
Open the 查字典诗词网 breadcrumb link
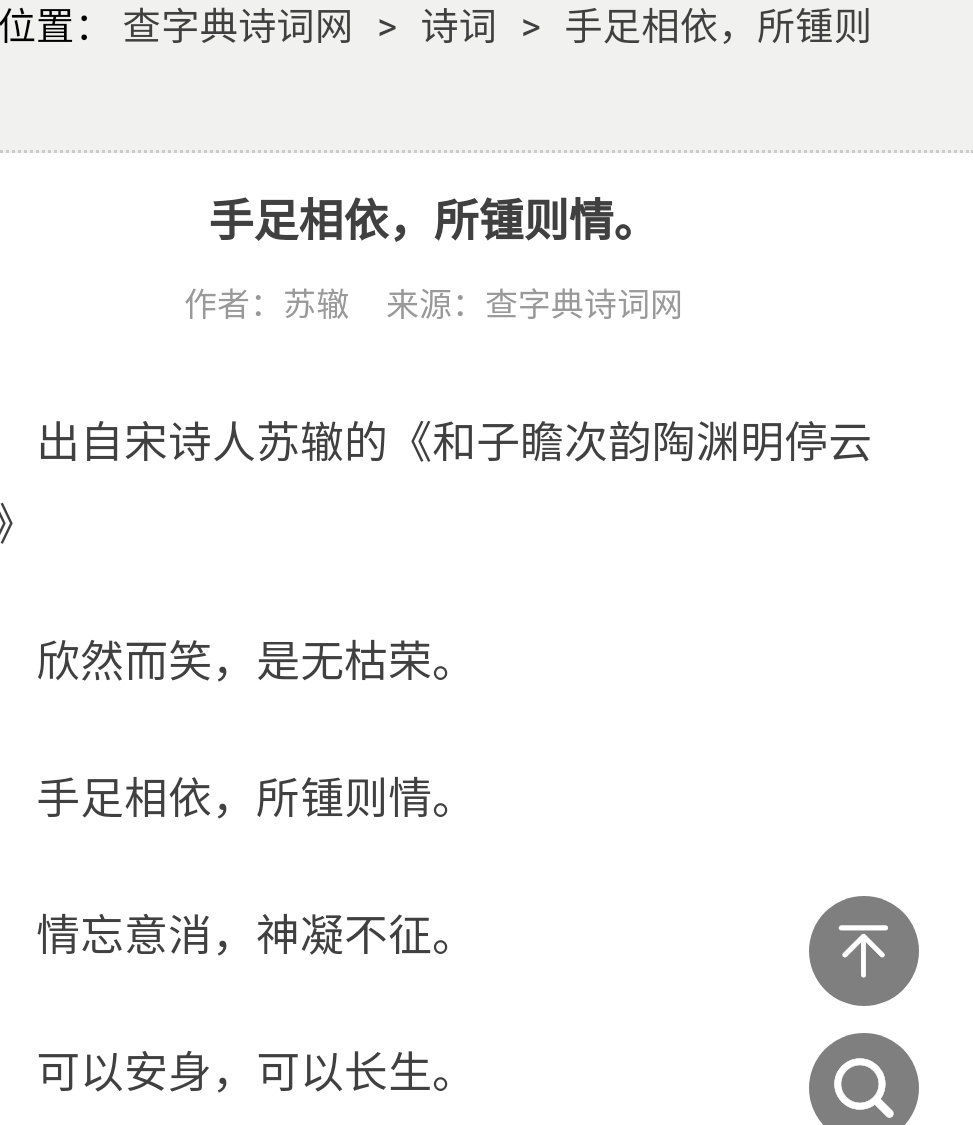[x=236, y=28]
